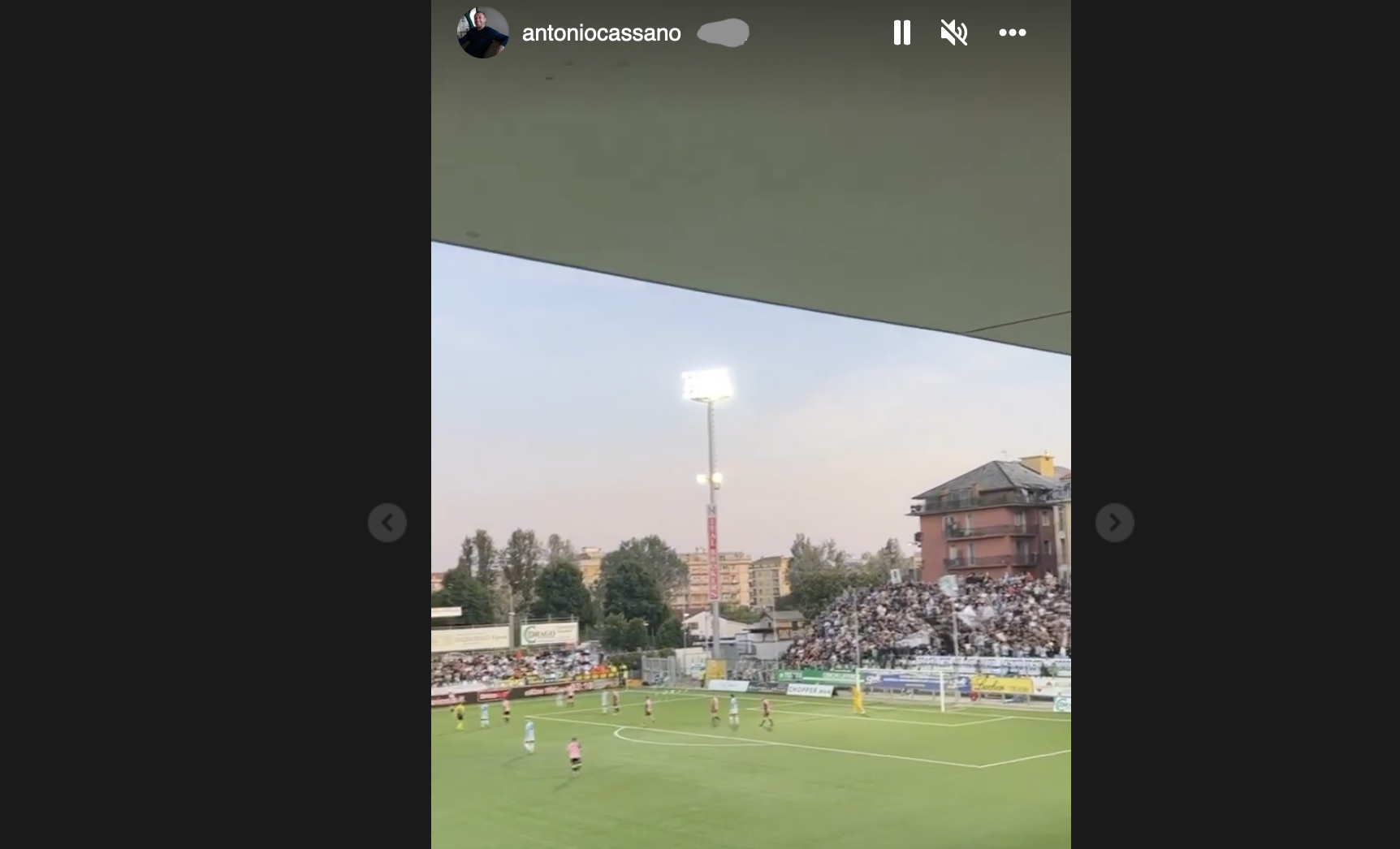Viewport: 1400px width, 849px height.
Task: Tap the antoniocassano username
Action: coord(601,32)
